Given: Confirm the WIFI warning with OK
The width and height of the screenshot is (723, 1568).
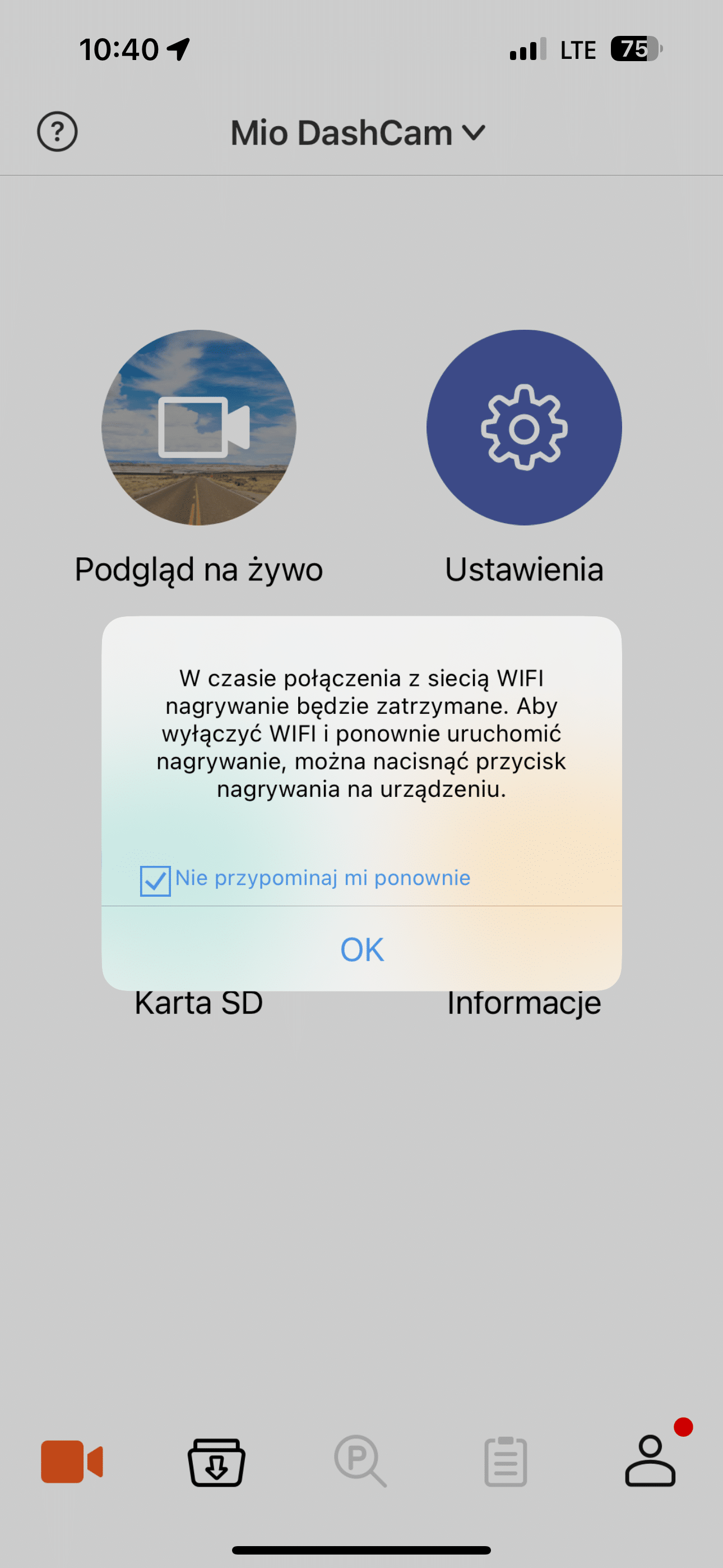Looking at the screenshot, I should pyautogui.click(x=361, y=948).
